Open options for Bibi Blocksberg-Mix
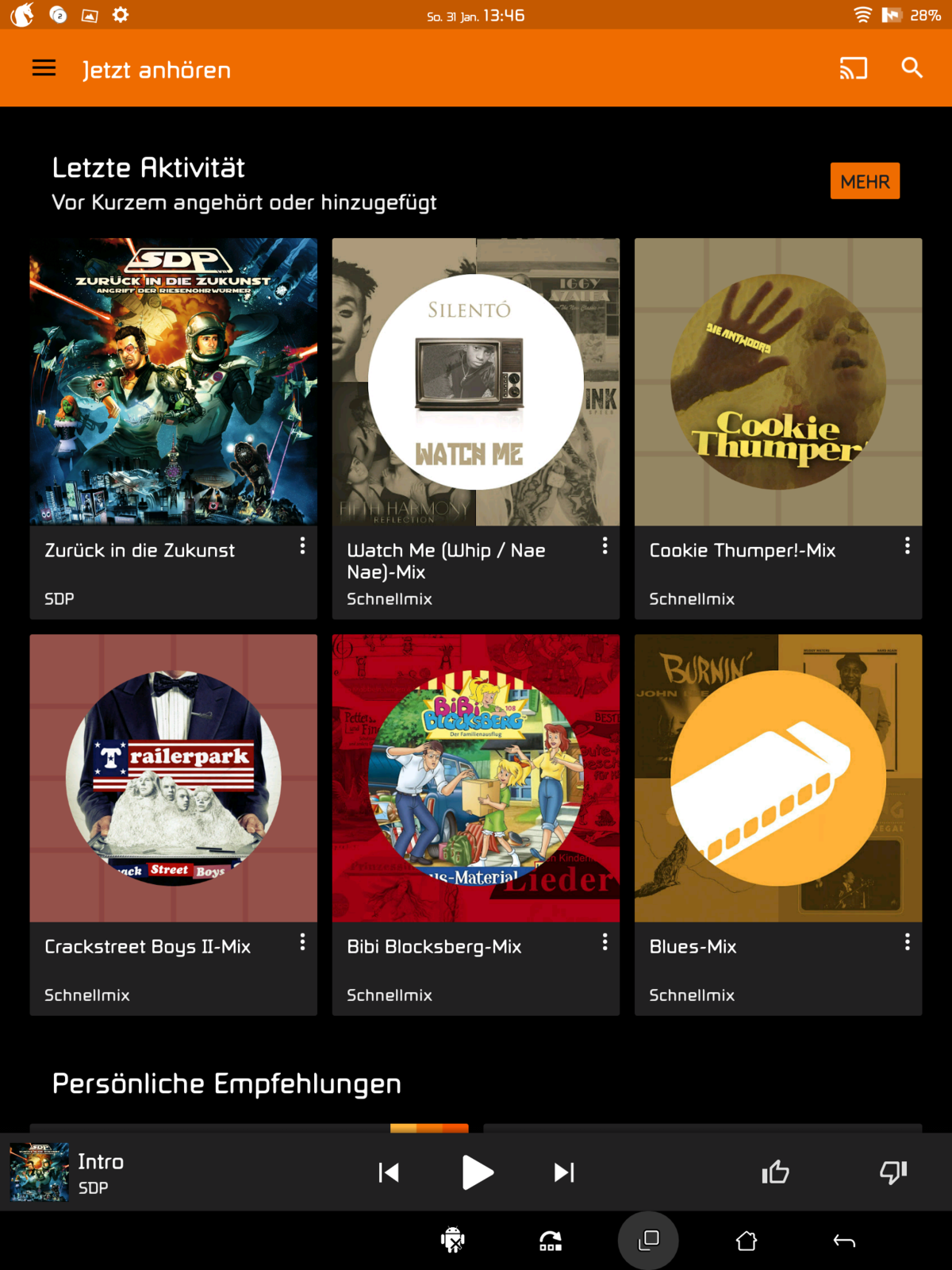The height and width of the screenshot is (1270, 952). pos(605,942)
